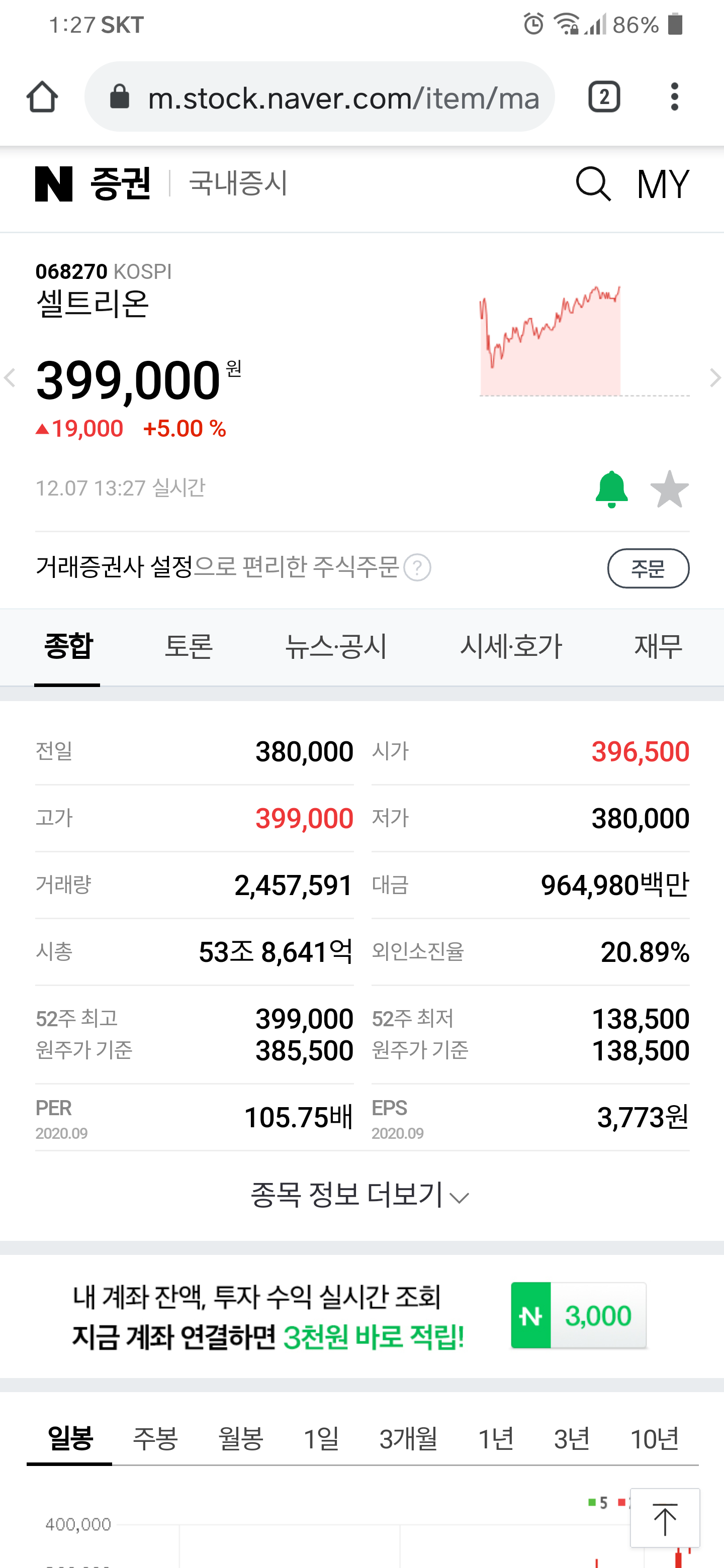Show the 3개월 chart
Image resolution: width=724 pixels, height=1568 pixels.
pyautogui.click(x=409, y=1439)
